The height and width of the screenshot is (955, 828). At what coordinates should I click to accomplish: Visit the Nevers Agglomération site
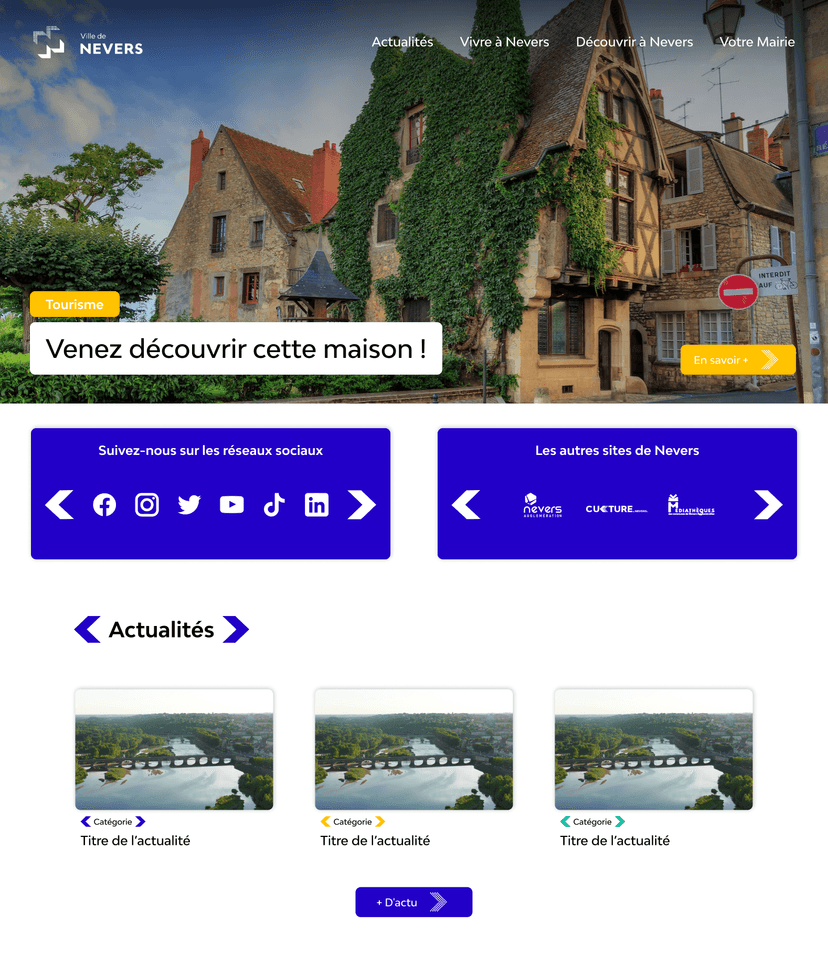click(x=543, y=505)
